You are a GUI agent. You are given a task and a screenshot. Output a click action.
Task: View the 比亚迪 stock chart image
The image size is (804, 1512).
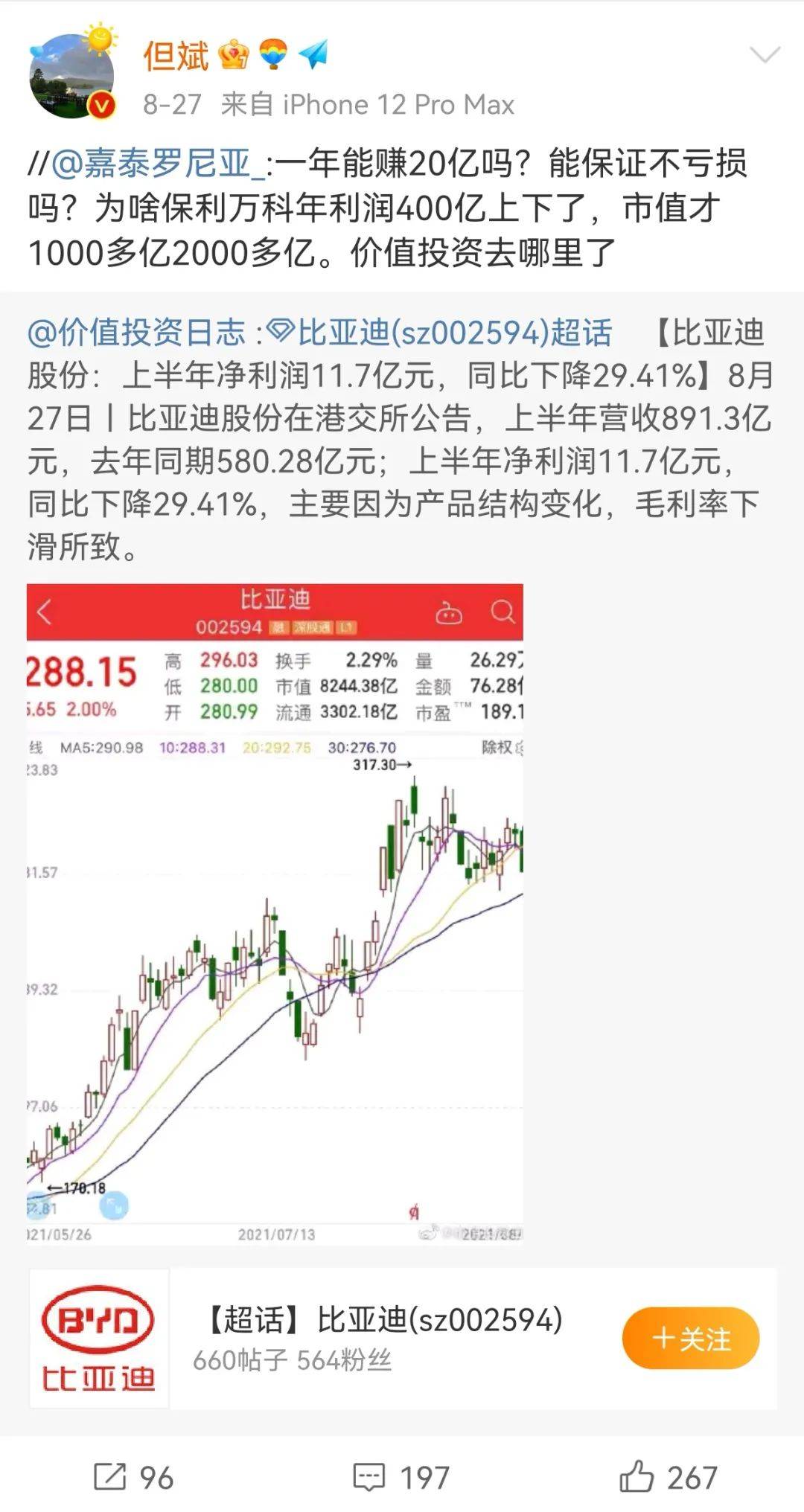tap(275, 913)
